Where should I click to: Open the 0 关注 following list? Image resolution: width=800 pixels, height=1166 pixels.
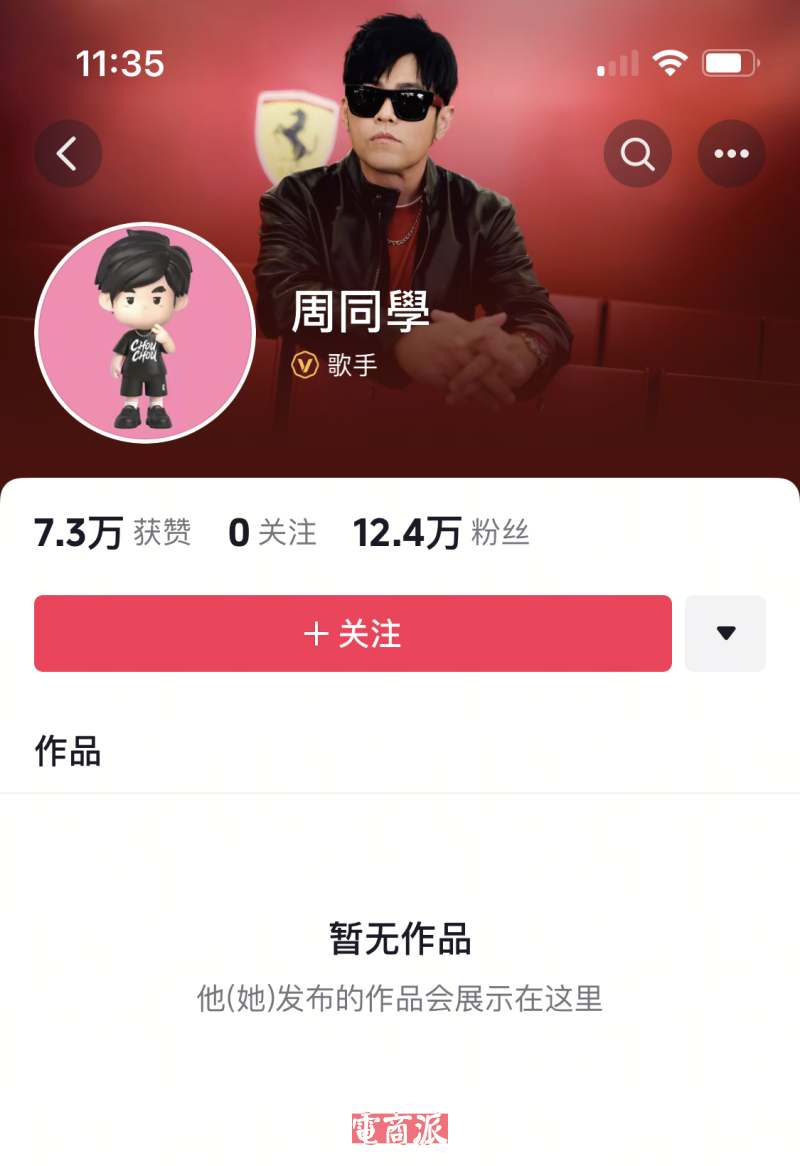[272, 533]
